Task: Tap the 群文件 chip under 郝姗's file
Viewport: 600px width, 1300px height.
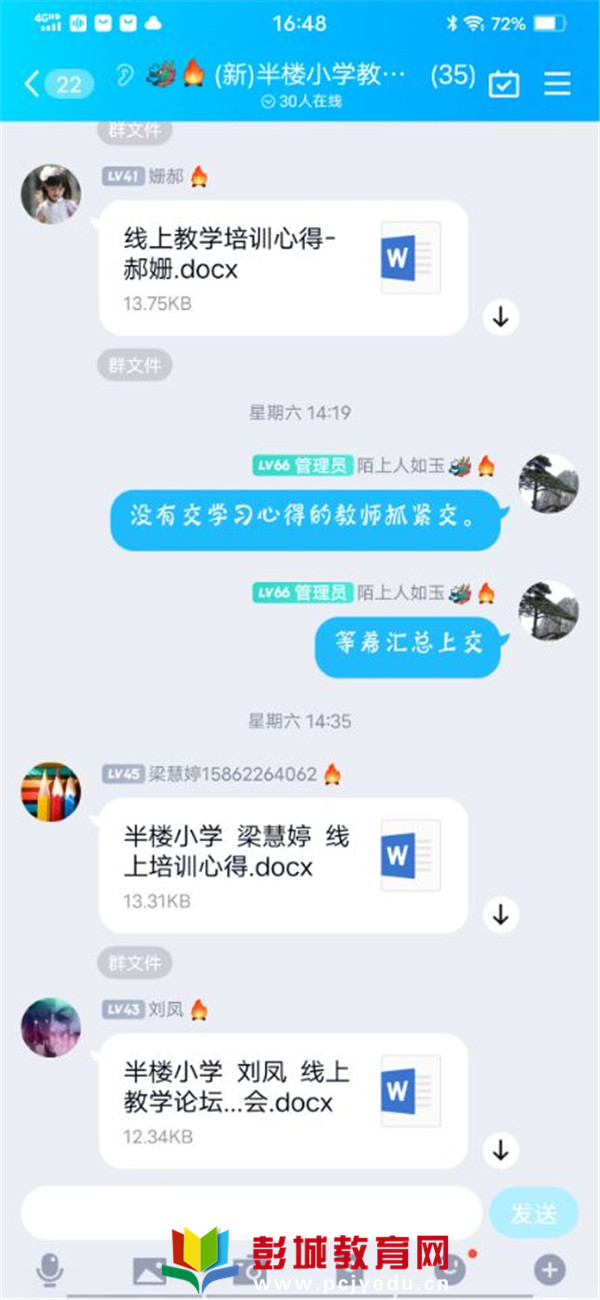Action: [x=135, y=365]
